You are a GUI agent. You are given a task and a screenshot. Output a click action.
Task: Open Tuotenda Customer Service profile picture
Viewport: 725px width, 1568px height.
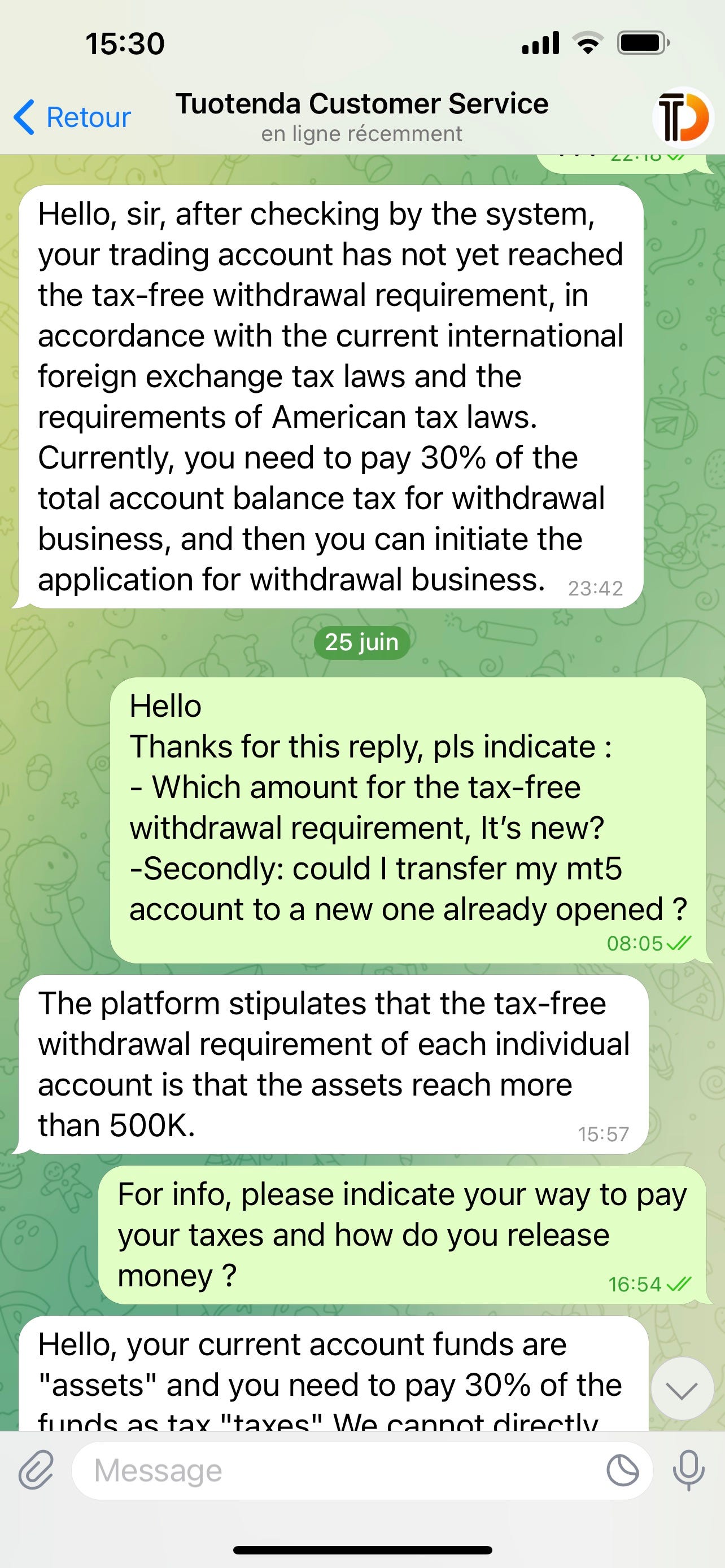(x=683, y=117)
